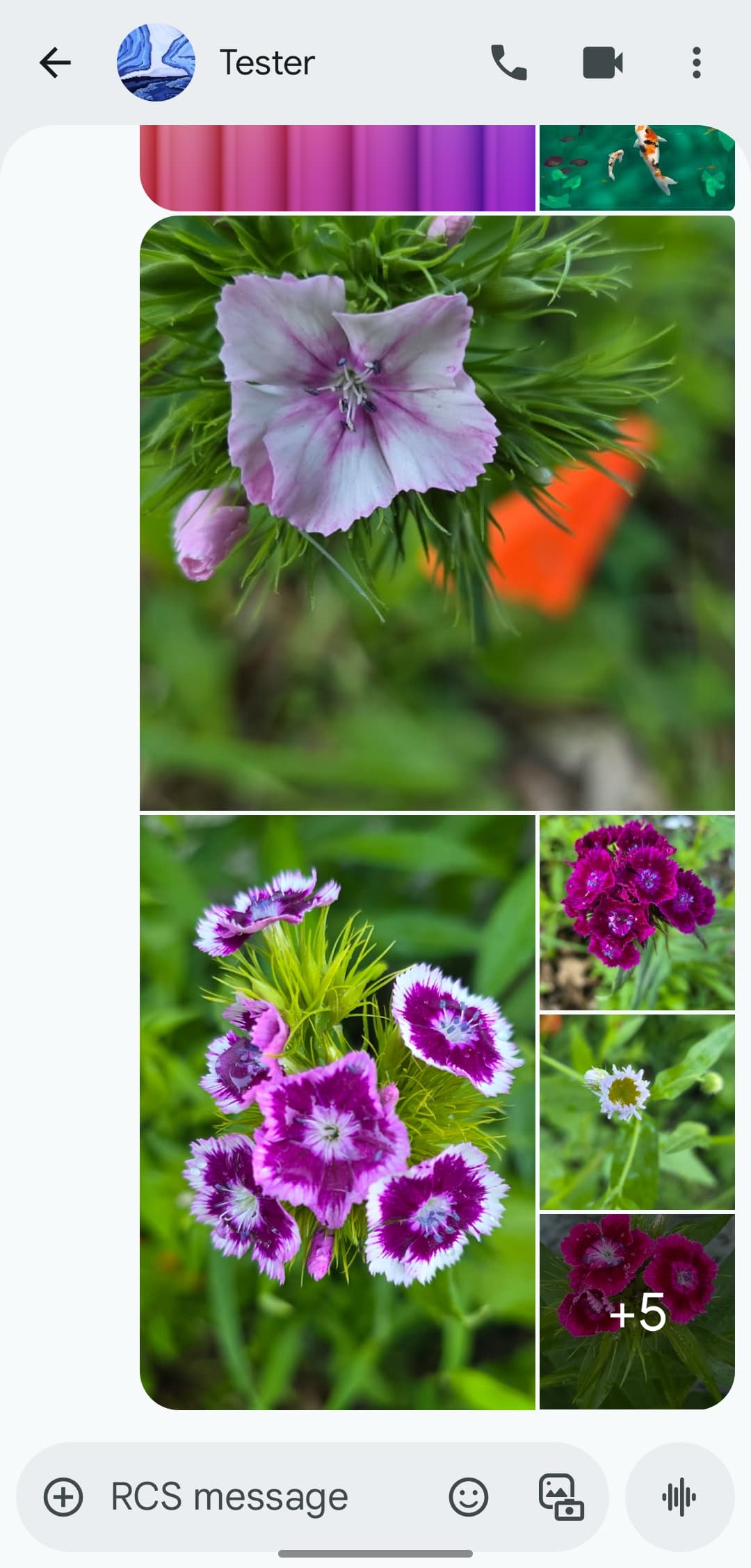Tap the RCS message text field
The height and width of the screenshot is (1568, 751).
click(x=264, y=1496)
